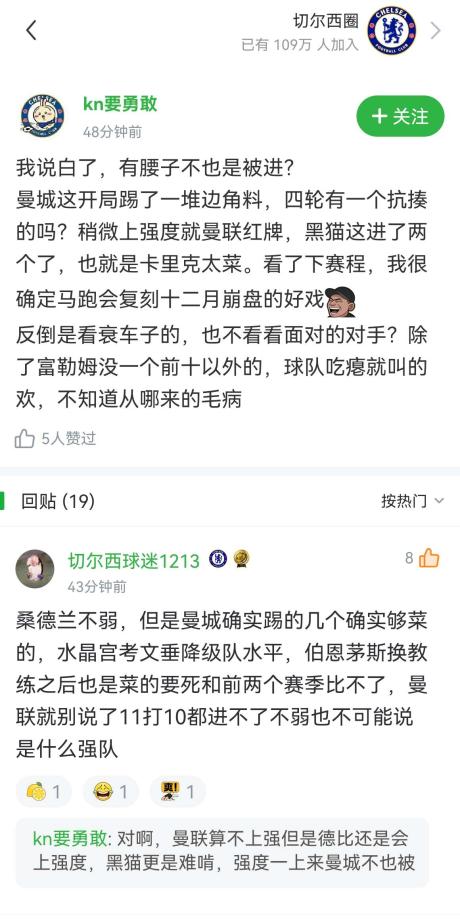Screen dimensions: 460x922
Task: Tap the 爽 sticker reaction
Action: coord(178,791)
